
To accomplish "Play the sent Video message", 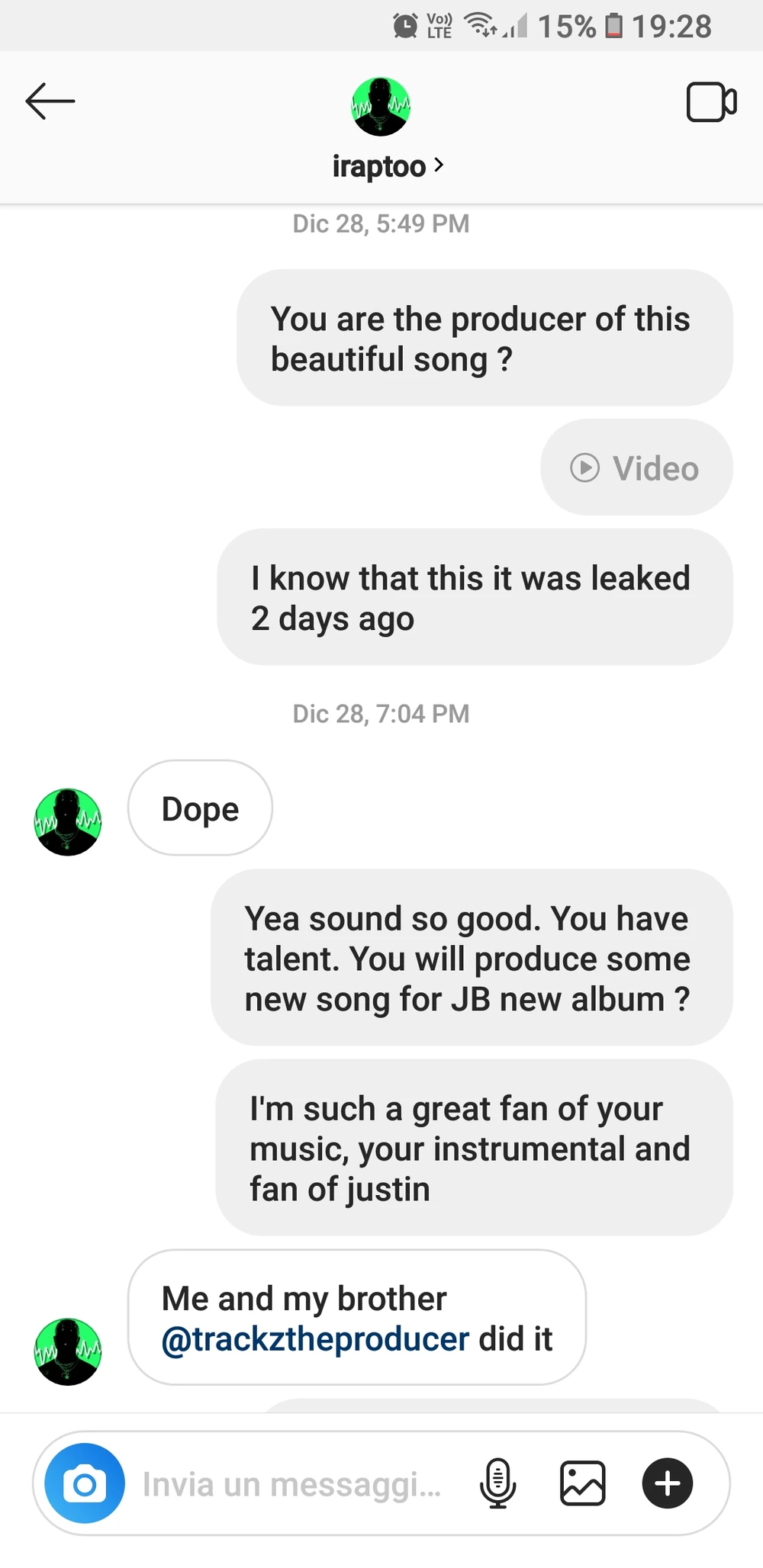I will click(x=636, y=468).
